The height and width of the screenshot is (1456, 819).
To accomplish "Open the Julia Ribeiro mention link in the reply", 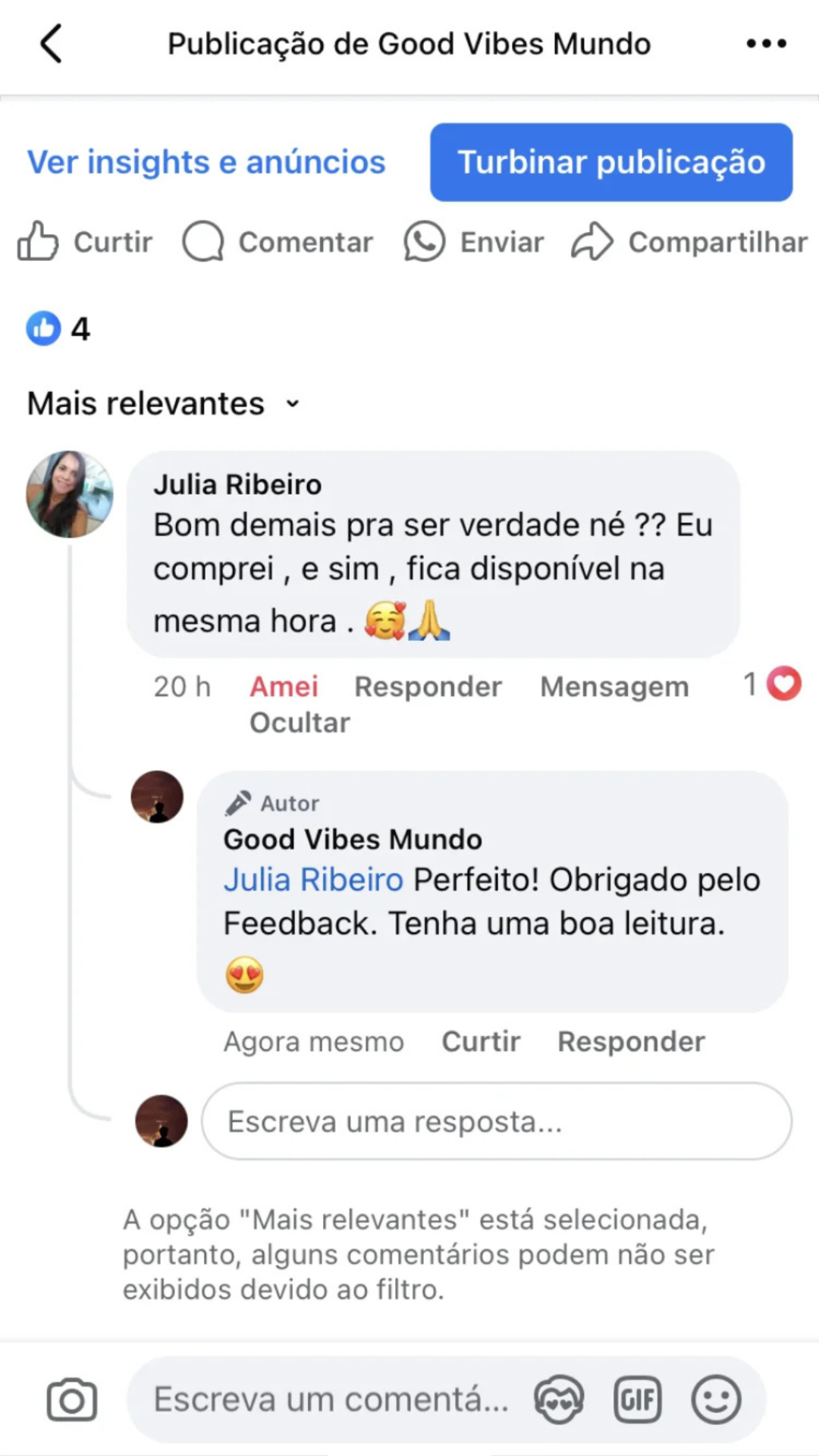I will tap(313, 880).
